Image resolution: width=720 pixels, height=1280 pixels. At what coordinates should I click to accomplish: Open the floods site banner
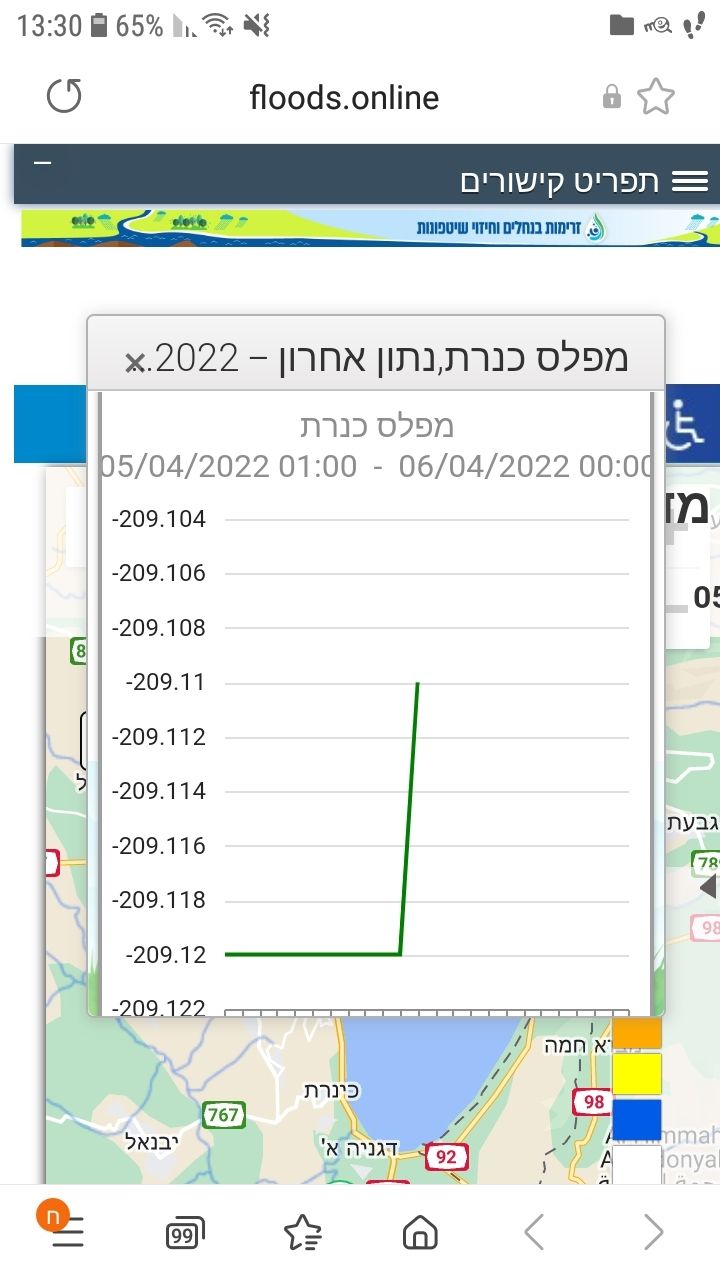pyautogui.click(x=370, y=227)
